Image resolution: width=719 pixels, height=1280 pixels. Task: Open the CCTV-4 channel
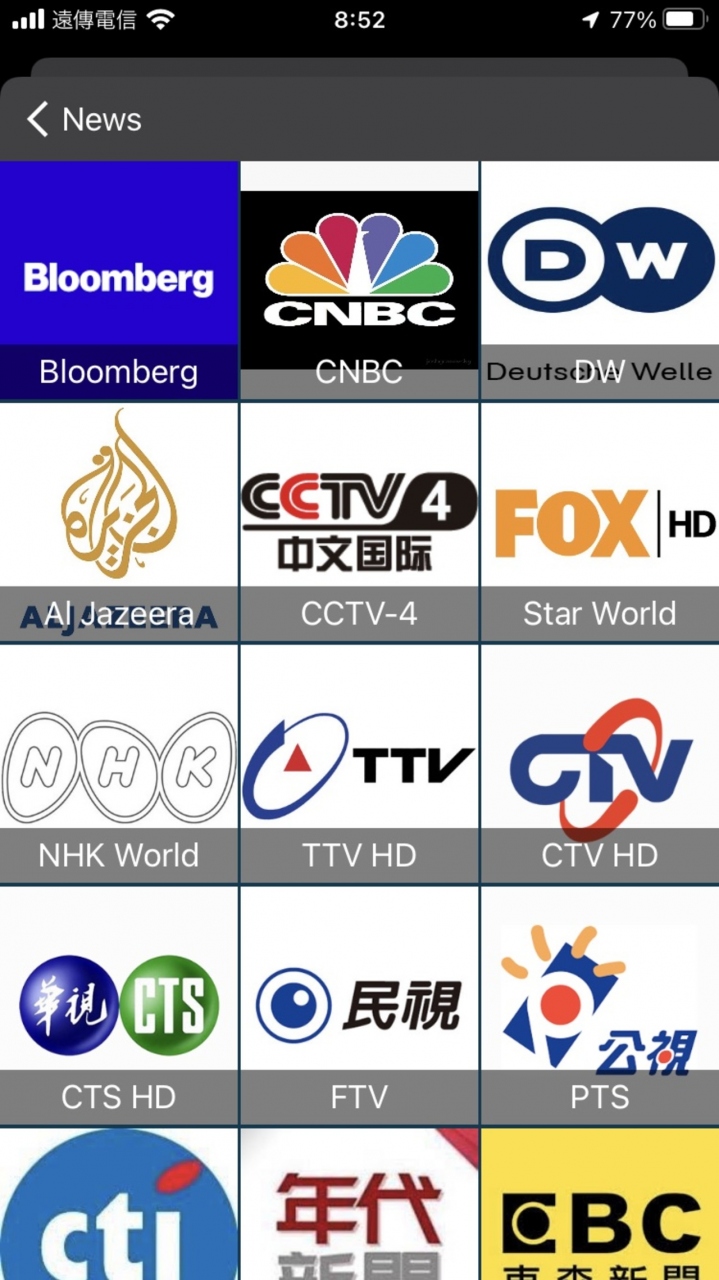click(x=359, y=520)
